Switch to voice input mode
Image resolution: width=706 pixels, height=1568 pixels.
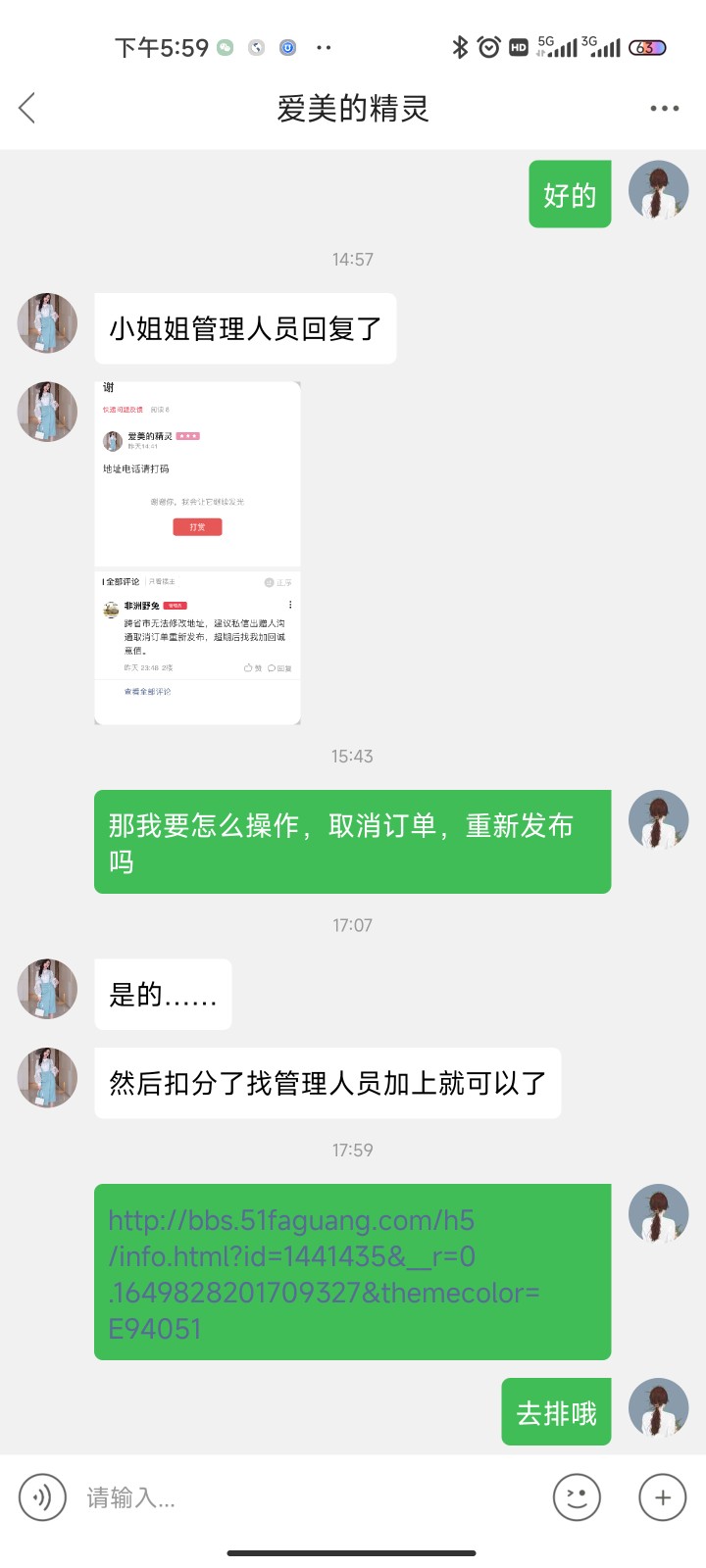pyautogui.click(x=42, y=1497)
